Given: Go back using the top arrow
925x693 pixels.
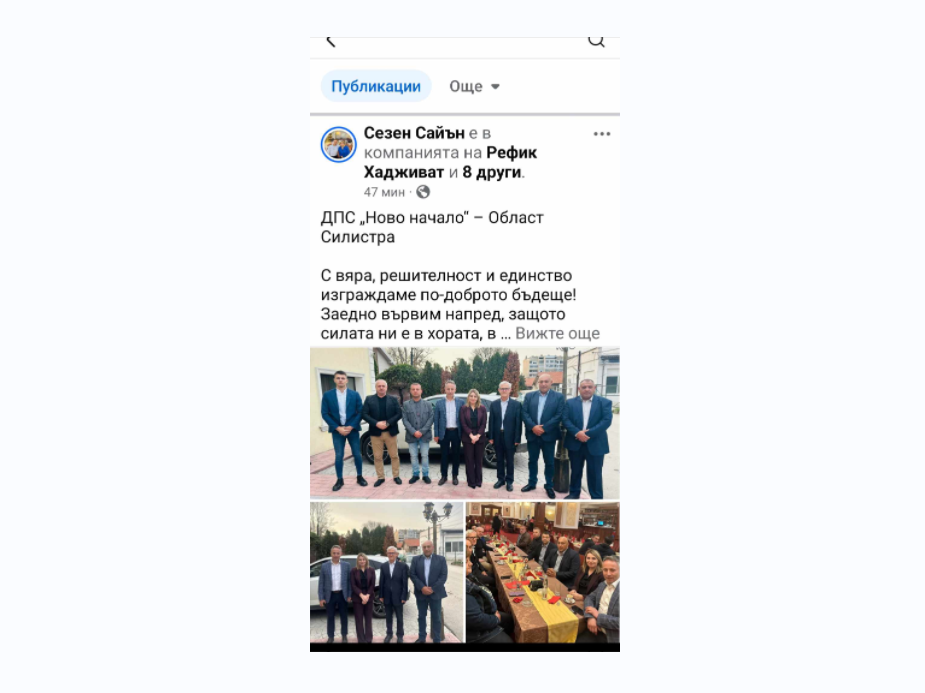Looking at the screenshot, I should pyautogui.click(x=331, y=41).
